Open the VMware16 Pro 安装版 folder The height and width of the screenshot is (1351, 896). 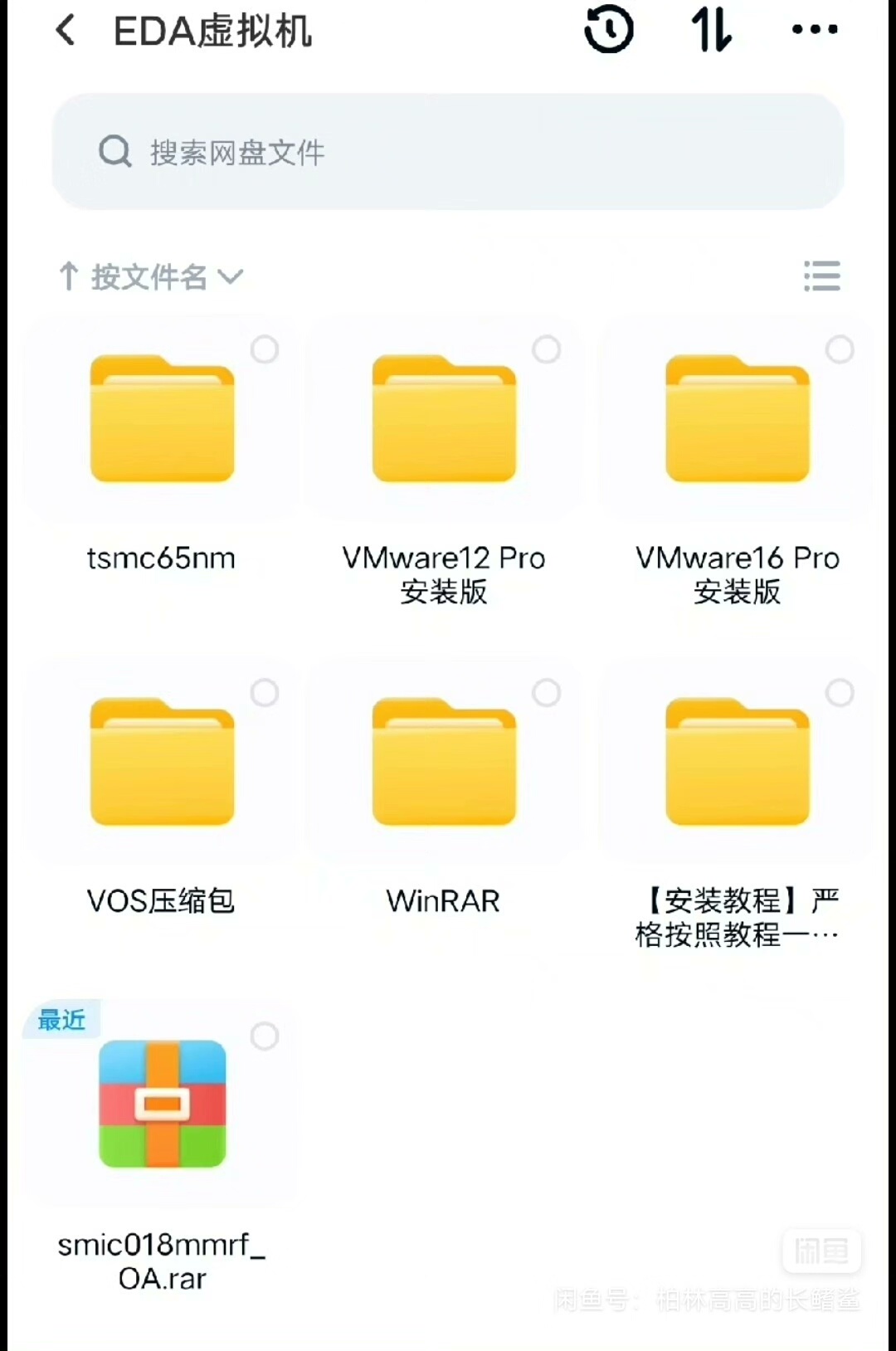pos(738,419)
